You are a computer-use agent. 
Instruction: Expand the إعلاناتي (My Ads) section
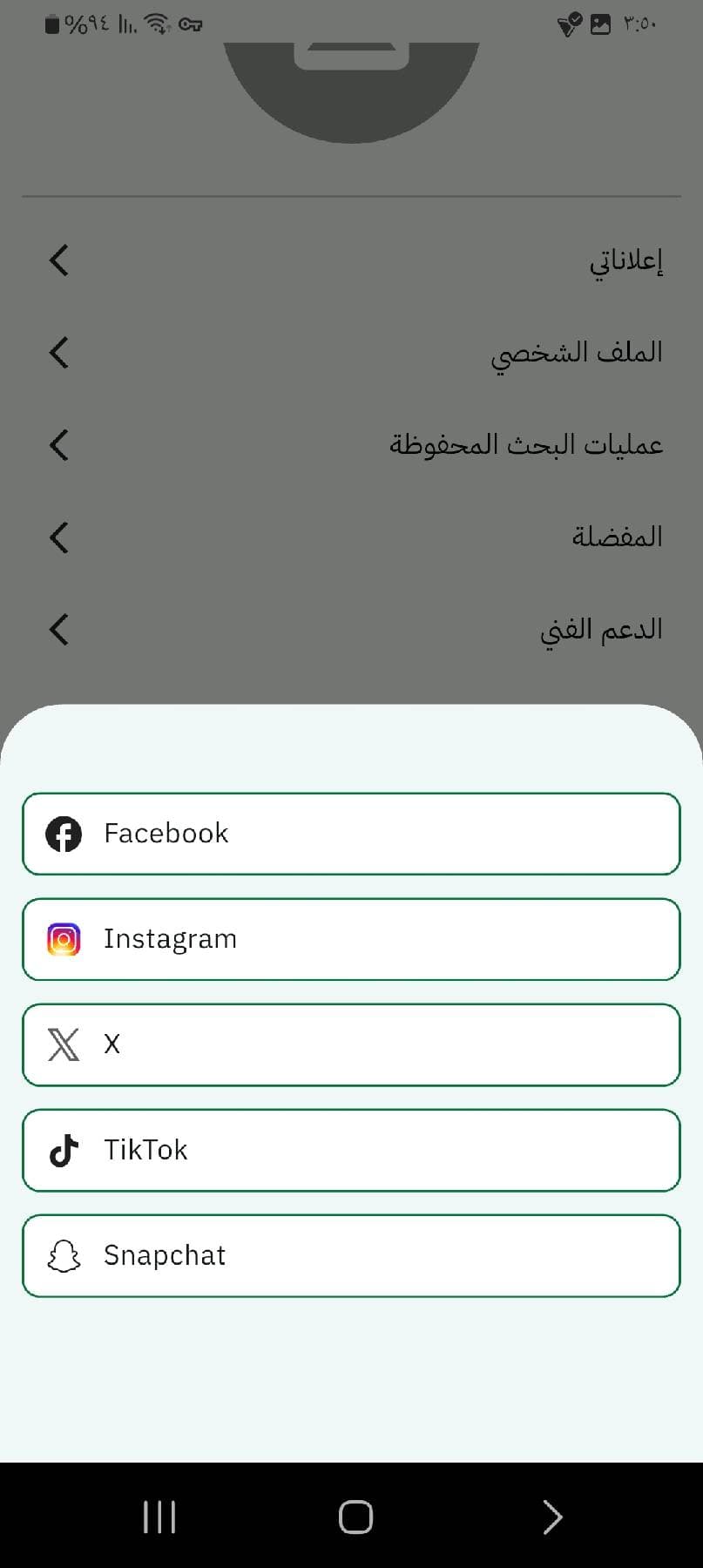[57, 260]
